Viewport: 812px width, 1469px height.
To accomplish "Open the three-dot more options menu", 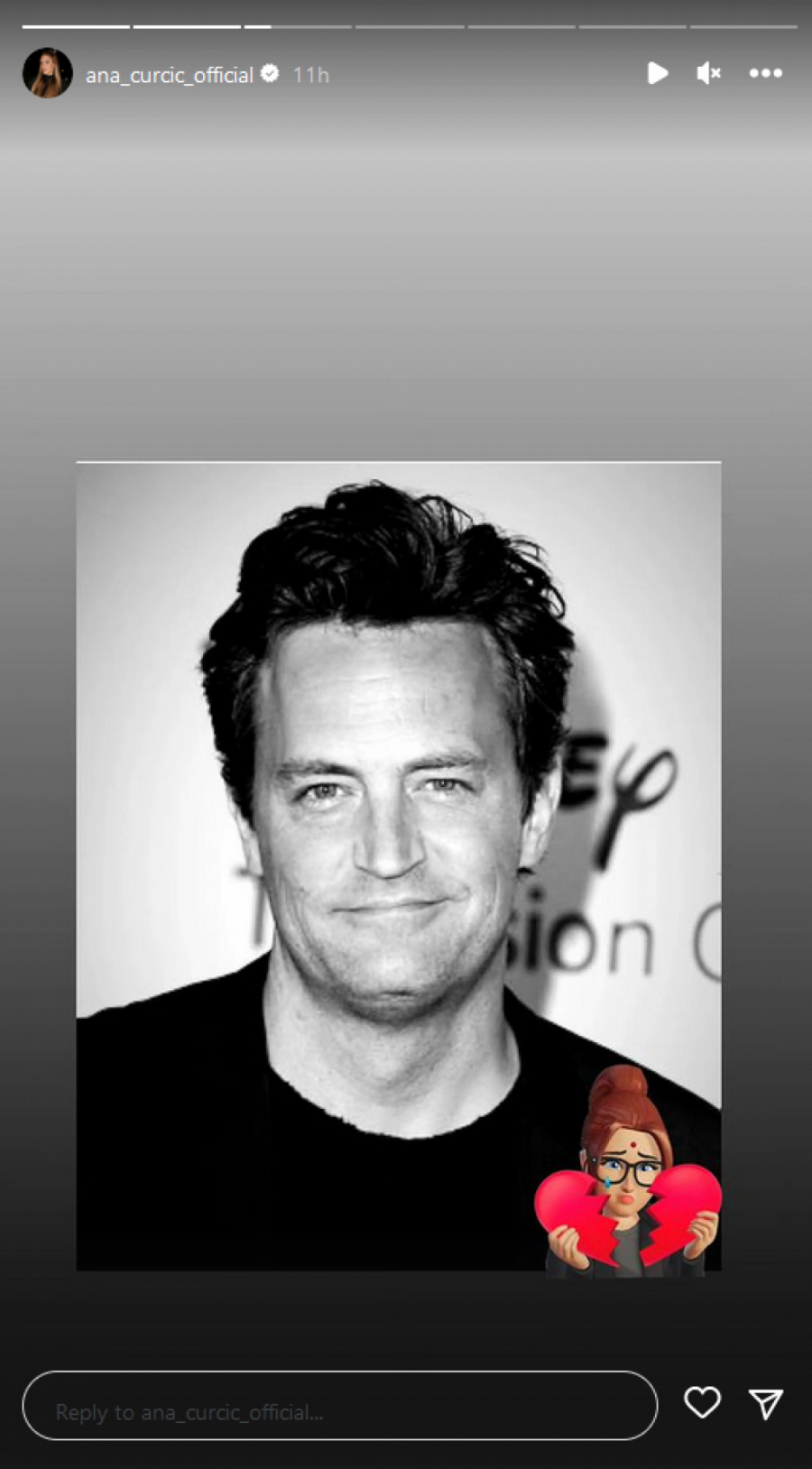I will [x=765, y=73].
